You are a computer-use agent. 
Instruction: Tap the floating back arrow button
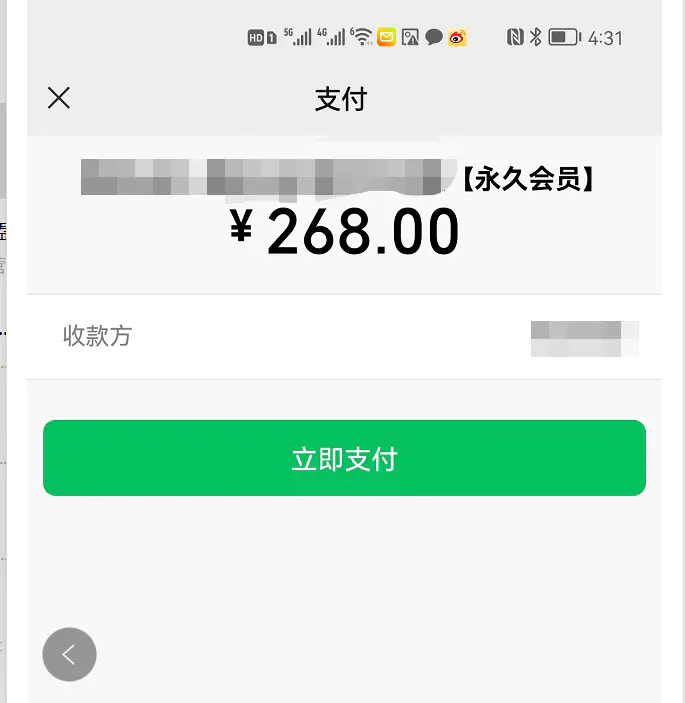click(69, 655)
